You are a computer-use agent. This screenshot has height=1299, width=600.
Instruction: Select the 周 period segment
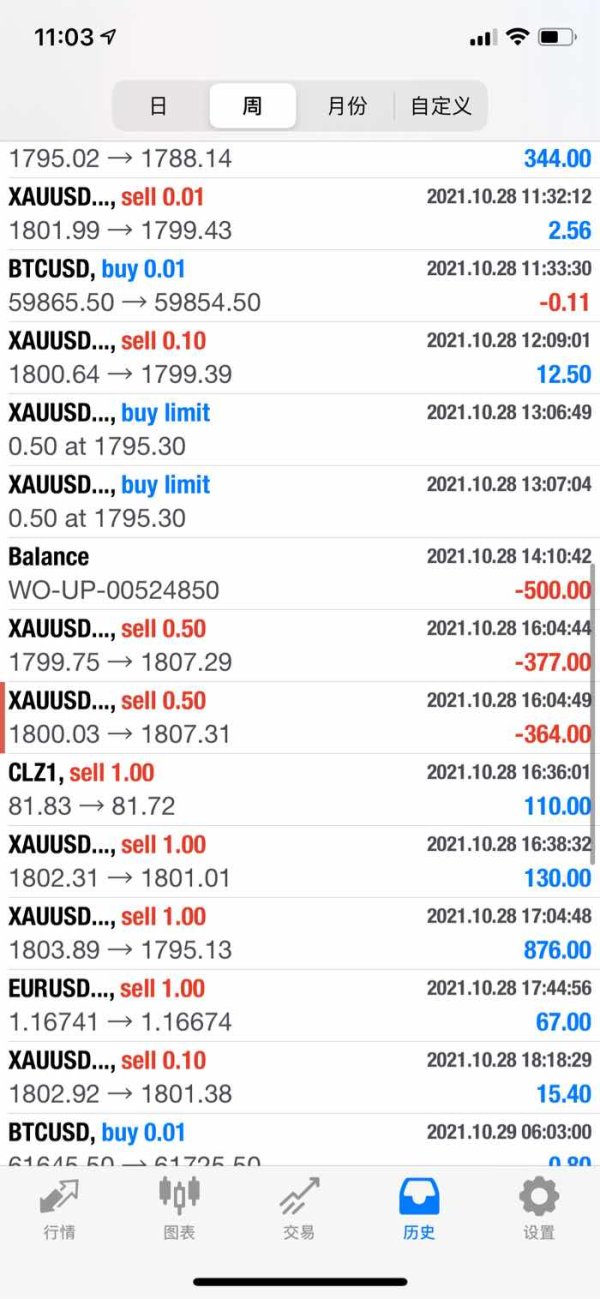[x=252, y=106]
